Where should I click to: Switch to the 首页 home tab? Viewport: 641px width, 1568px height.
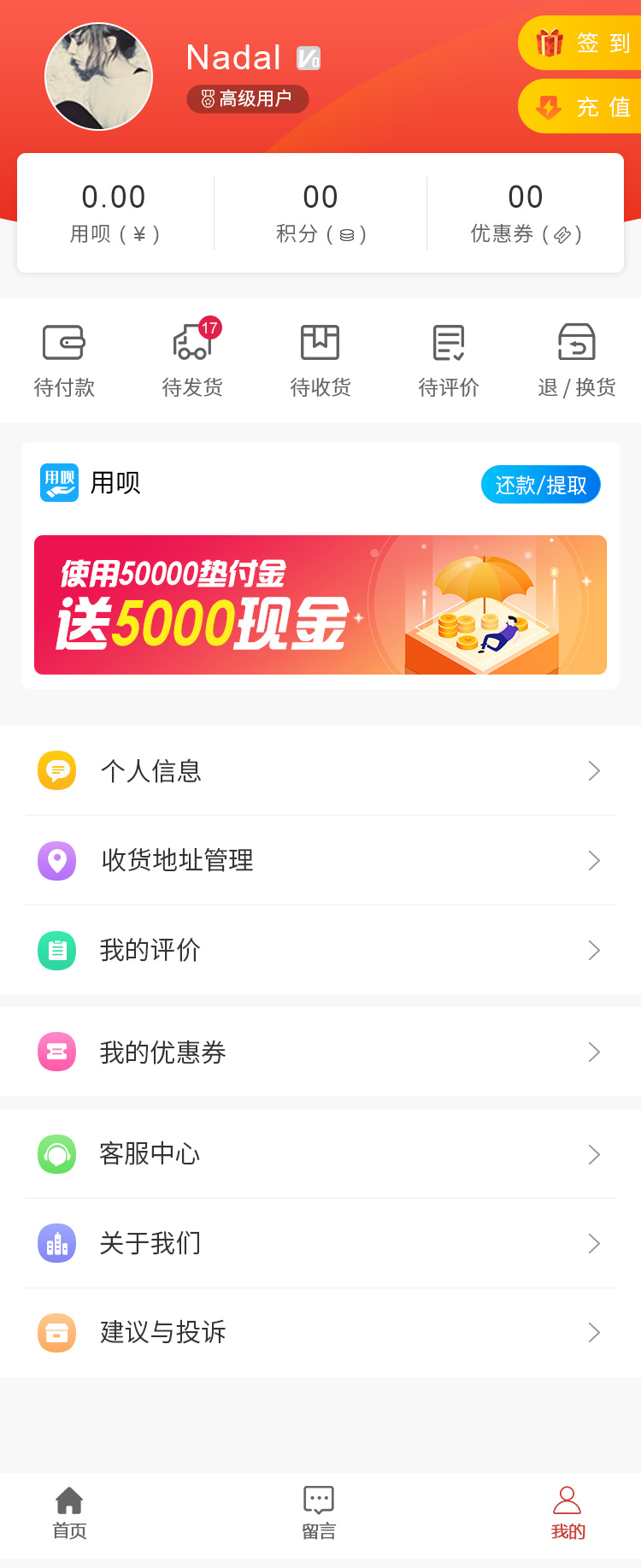coord(69,1513)
